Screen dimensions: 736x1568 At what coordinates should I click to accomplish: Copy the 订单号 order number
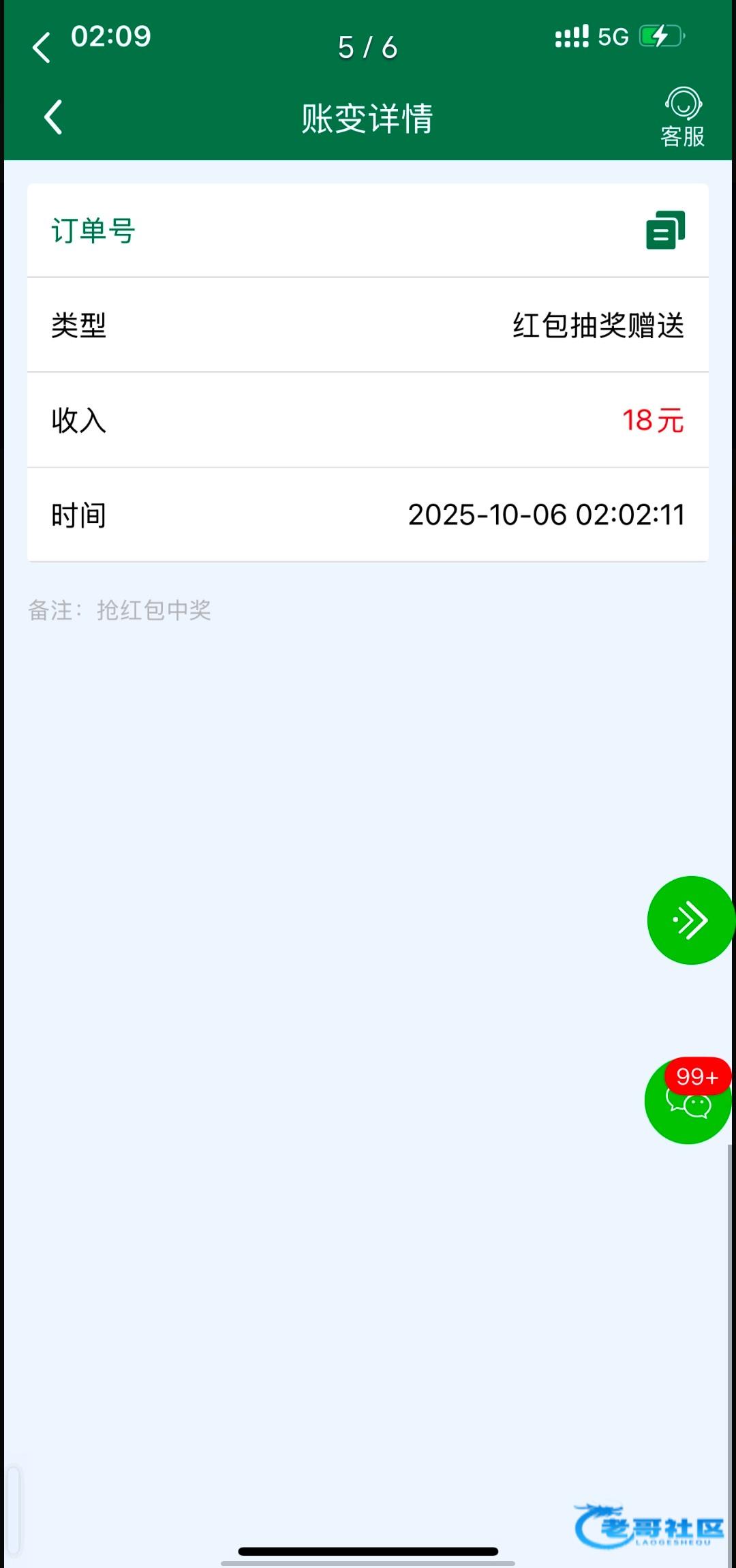tap(665, 230)
